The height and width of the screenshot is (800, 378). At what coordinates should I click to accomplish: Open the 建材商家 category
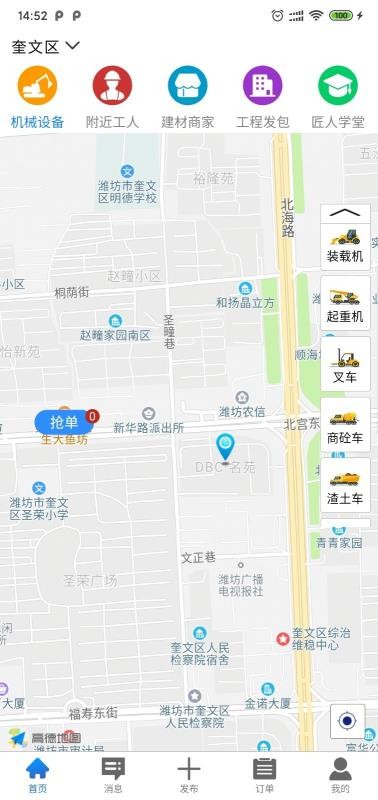coord(188,97)
